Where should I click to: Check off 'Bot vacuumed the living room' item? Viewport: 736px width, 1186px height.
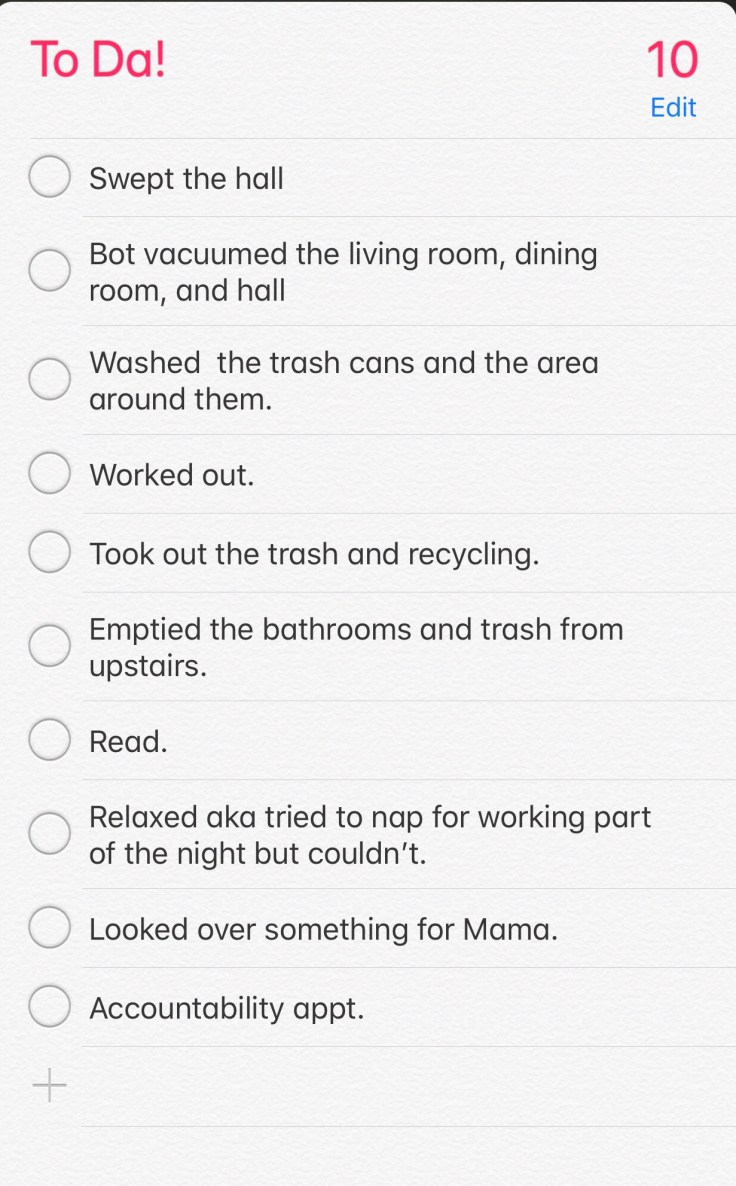pos(49,271)
